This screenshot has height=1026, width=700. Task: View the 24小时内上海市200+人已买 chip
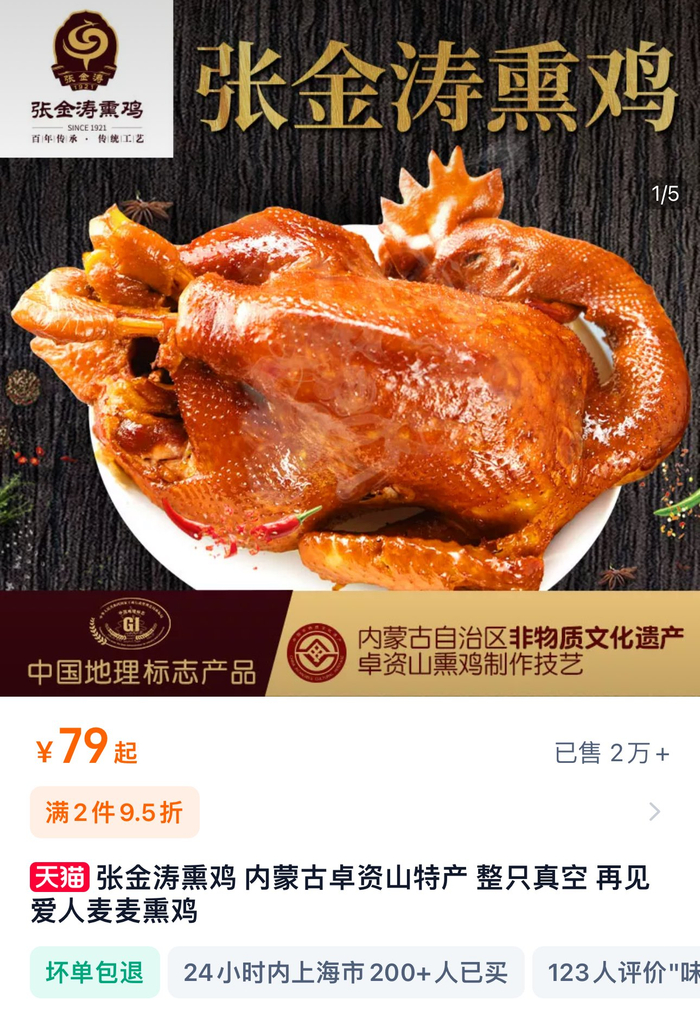[x=345, y=972]
